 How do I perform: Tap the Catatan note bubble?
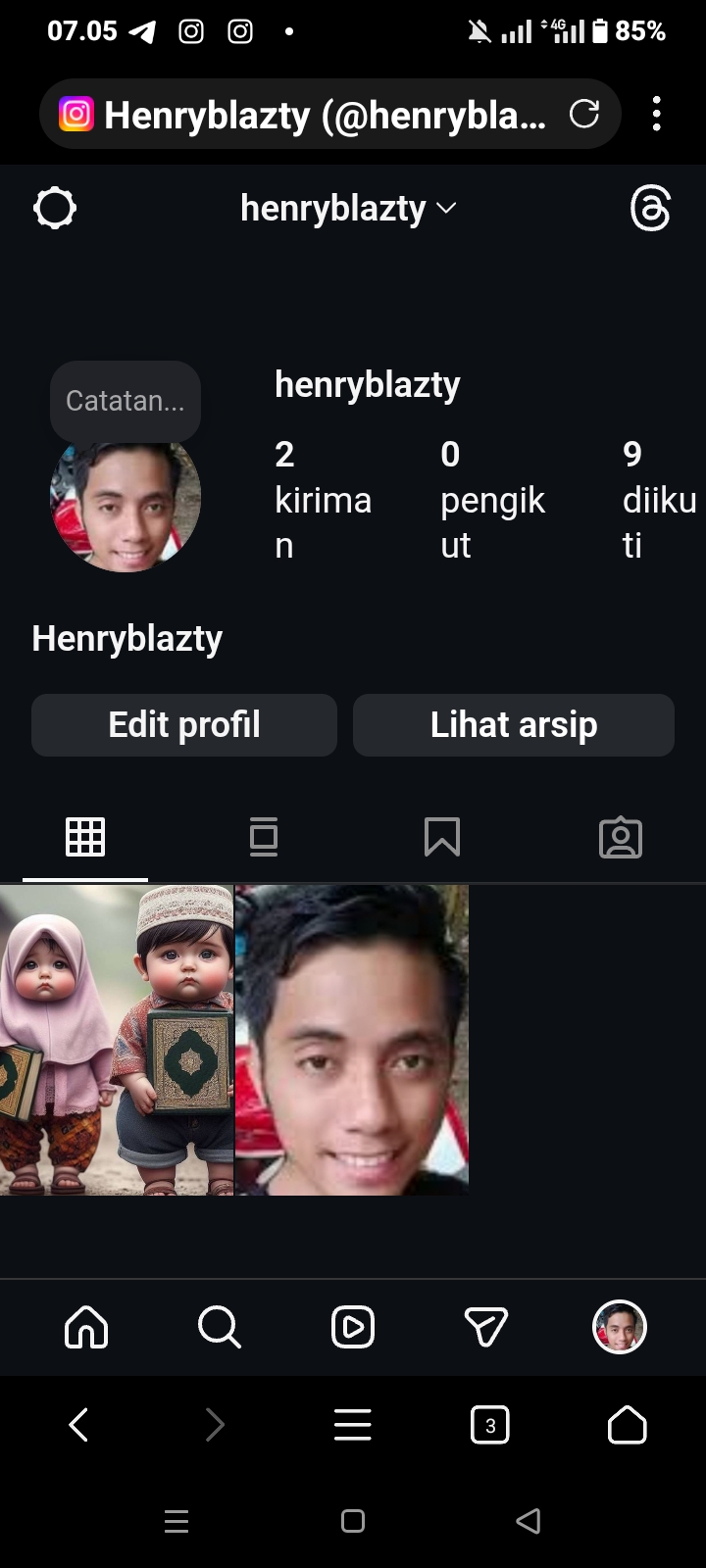pos(125,401)
